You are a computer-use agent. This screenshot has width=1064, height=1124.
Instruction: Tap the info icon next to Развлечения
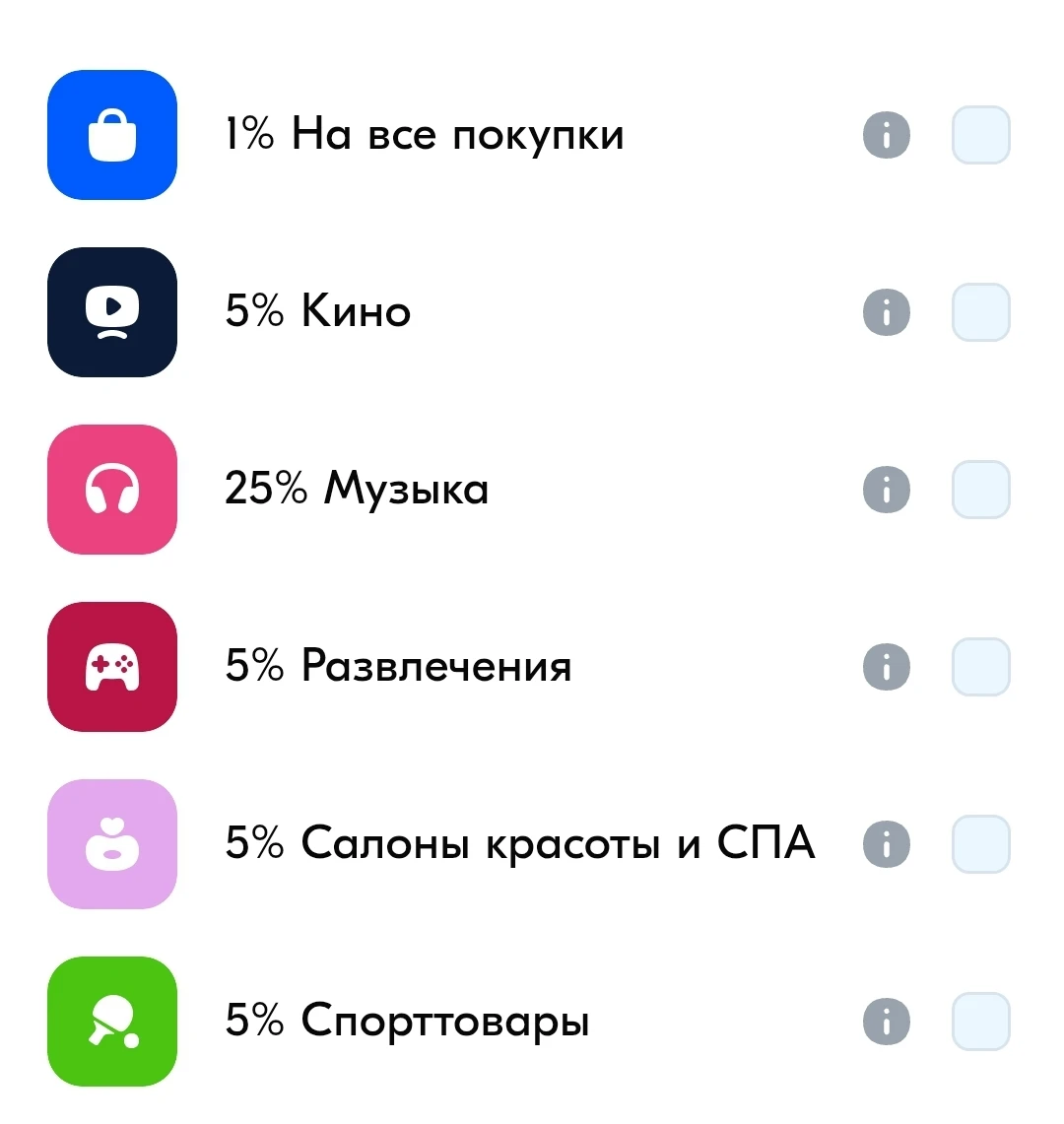point(887,667)
